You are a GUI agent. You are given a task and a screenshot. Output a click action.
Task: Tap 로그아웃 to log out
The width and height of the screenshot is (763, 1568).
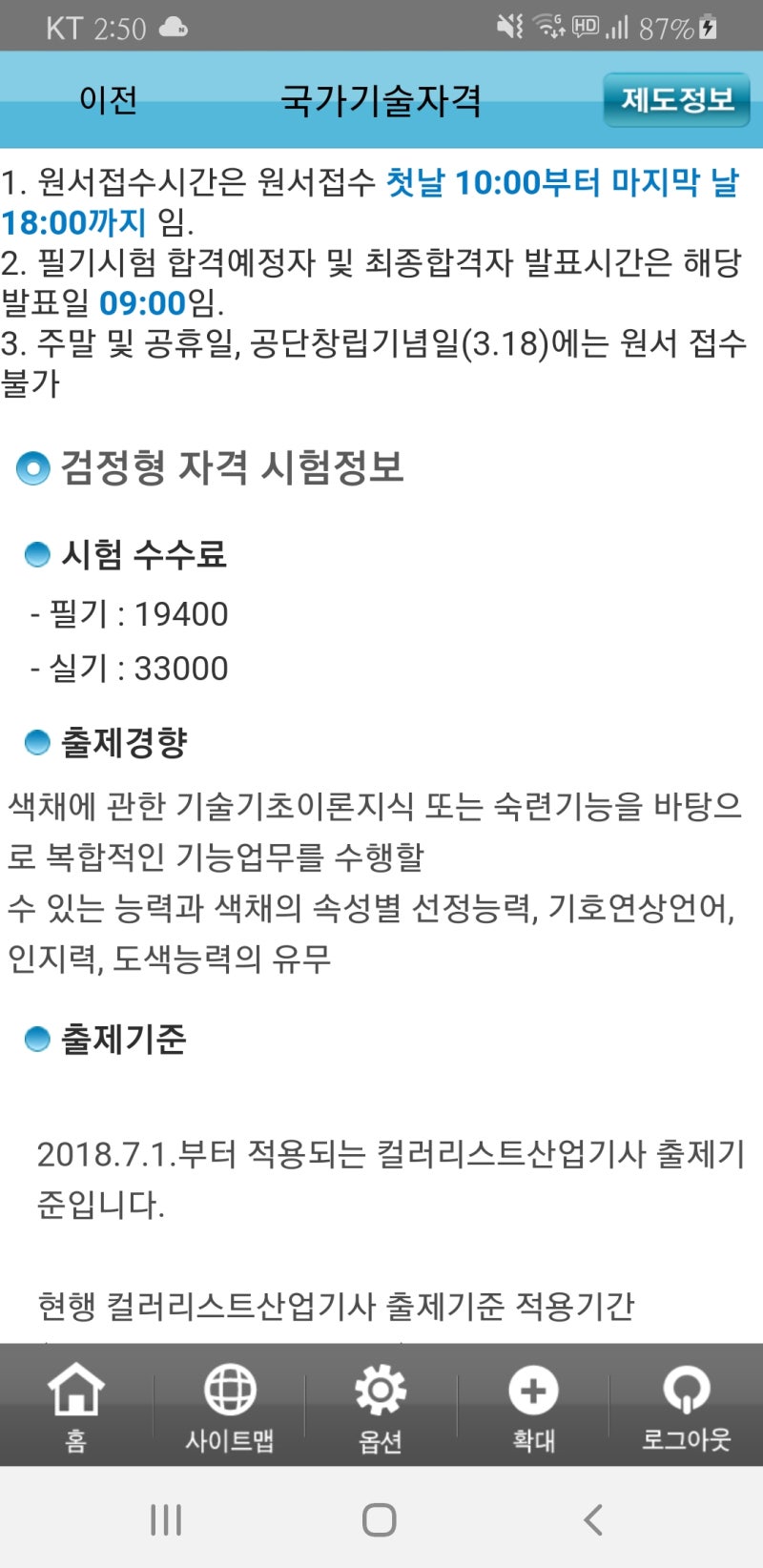tap(686, 1406)
